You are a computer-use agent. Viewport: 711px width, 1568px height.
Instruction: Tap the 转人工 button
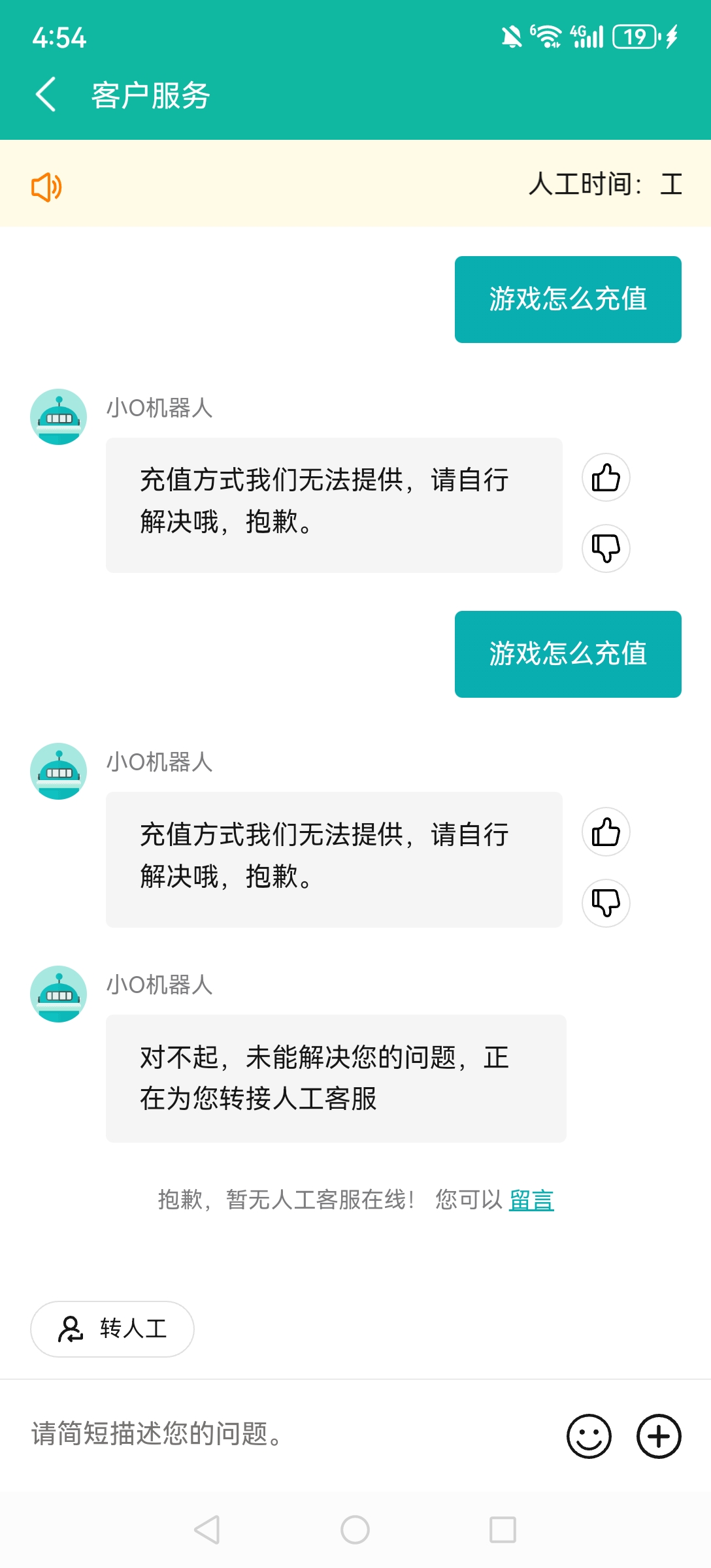pyautogui.click(x=112, y=1329)
